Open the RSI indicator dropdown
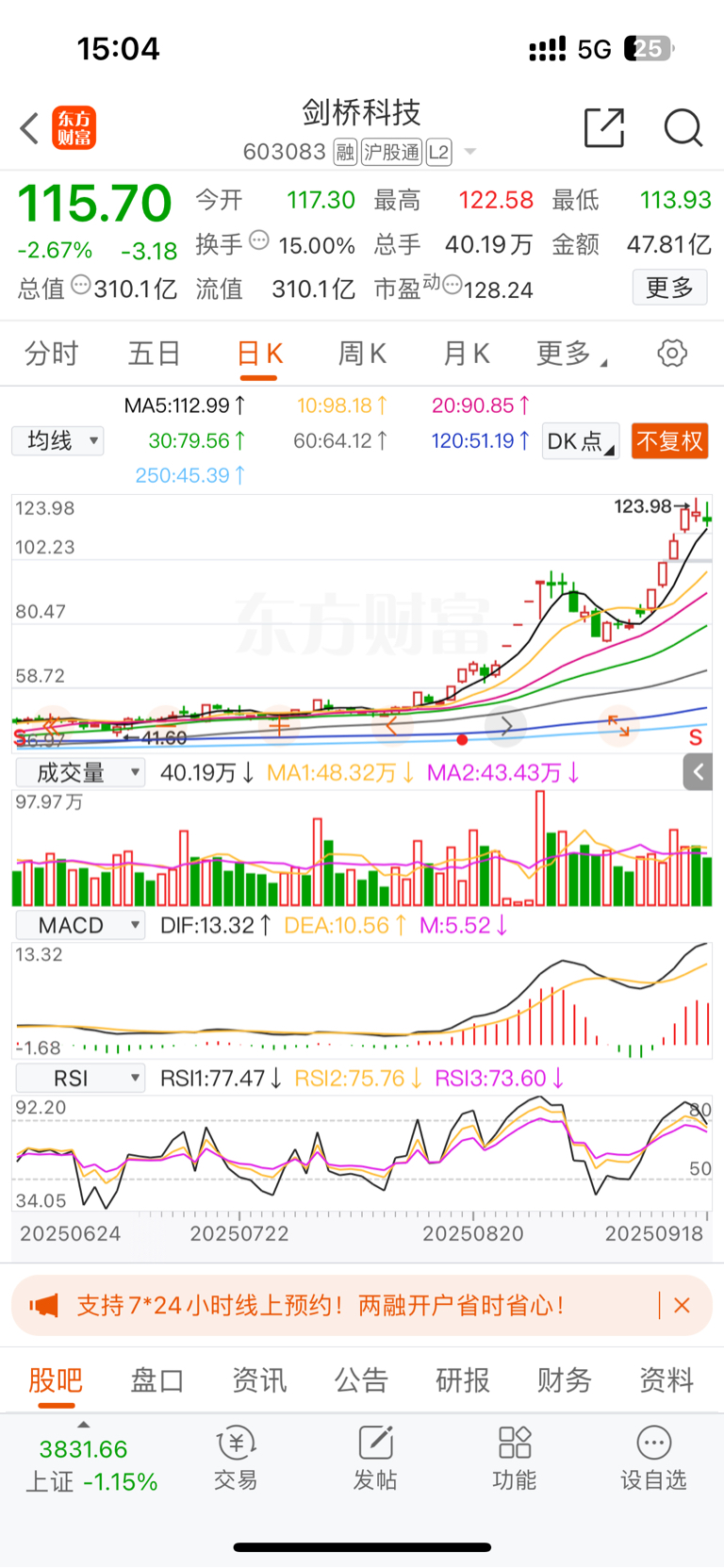Image resolution: width=724 pixels, height=1568 pixels. (x=80, y=1078)
